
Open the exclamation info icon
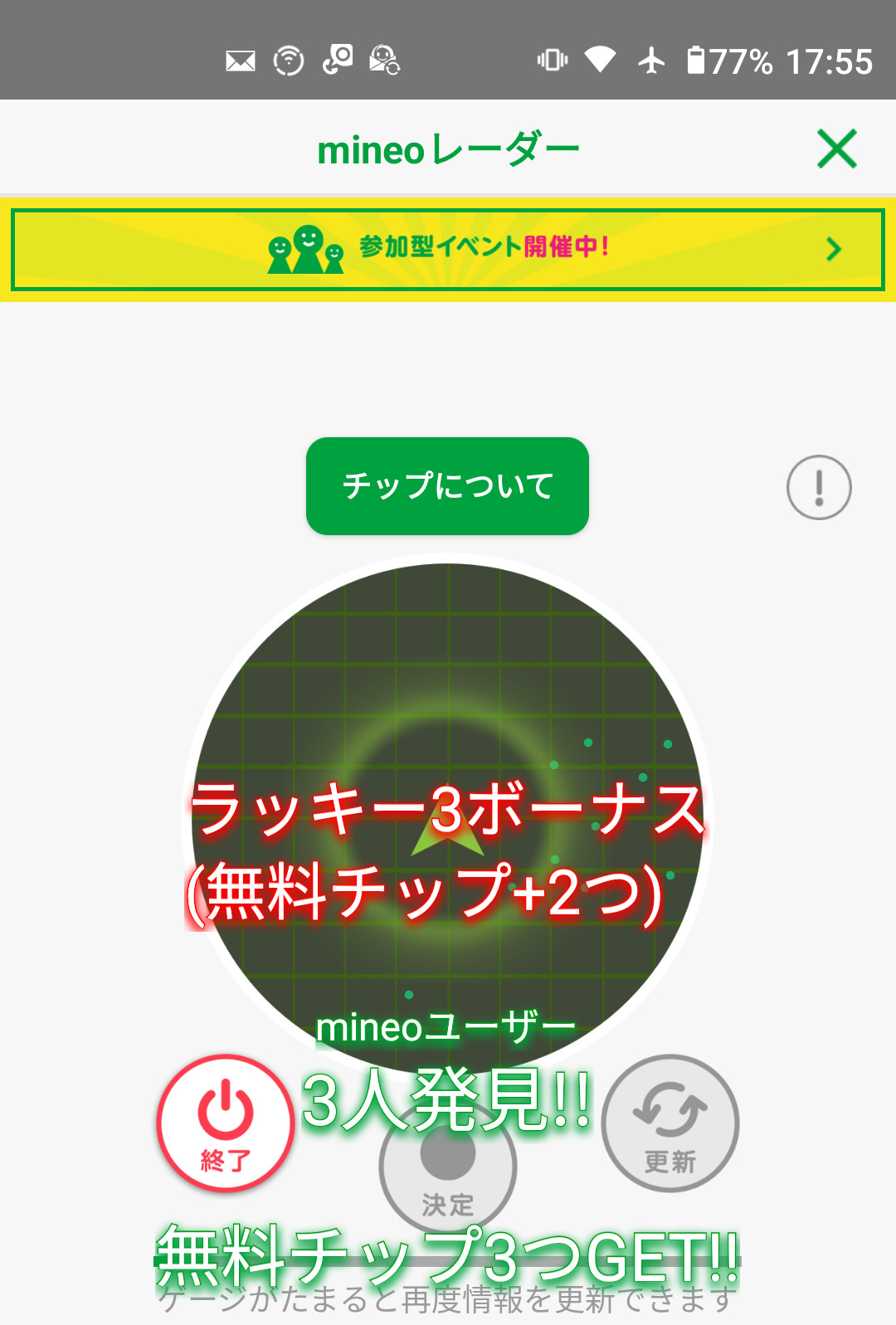pyautogui.click(x=819, y=488)
